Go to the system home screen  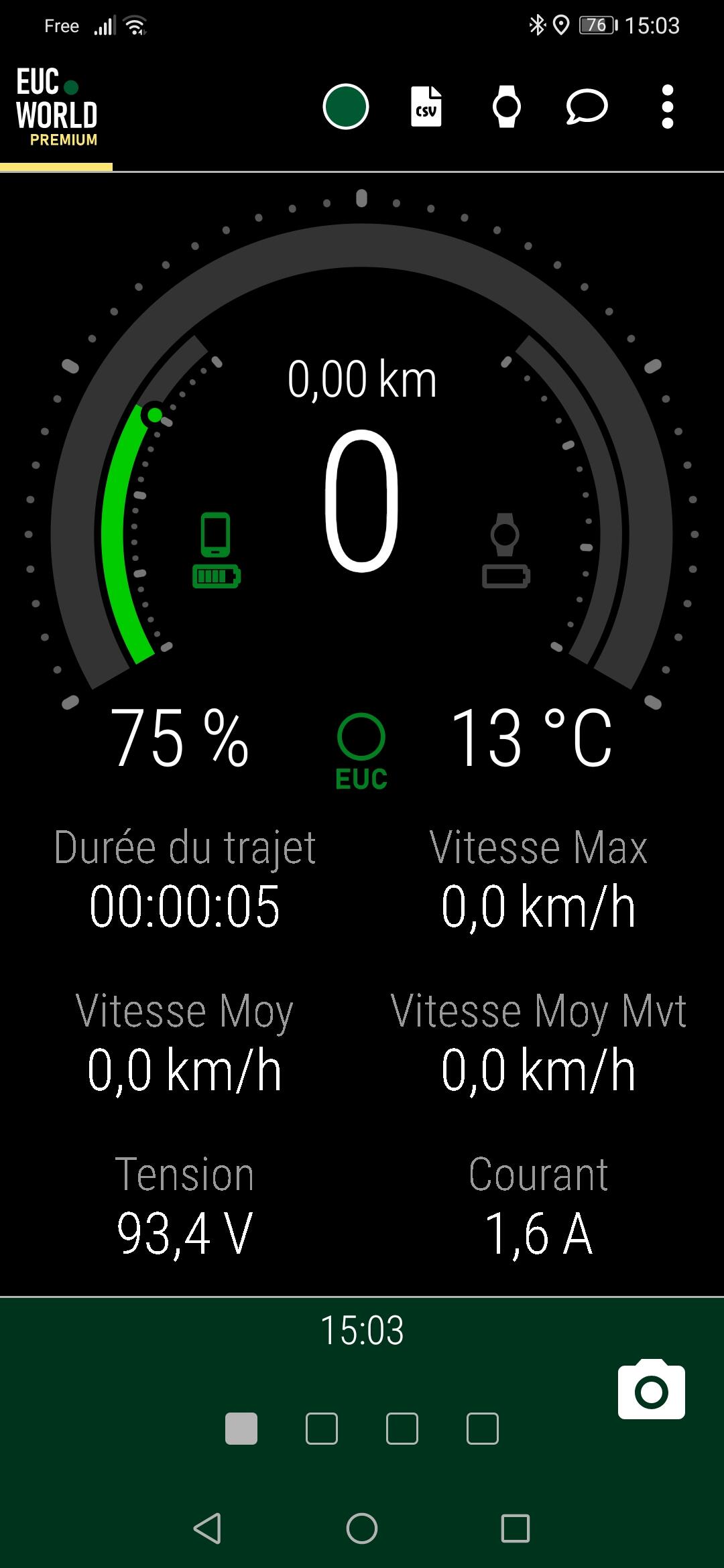pos(362,1528)
